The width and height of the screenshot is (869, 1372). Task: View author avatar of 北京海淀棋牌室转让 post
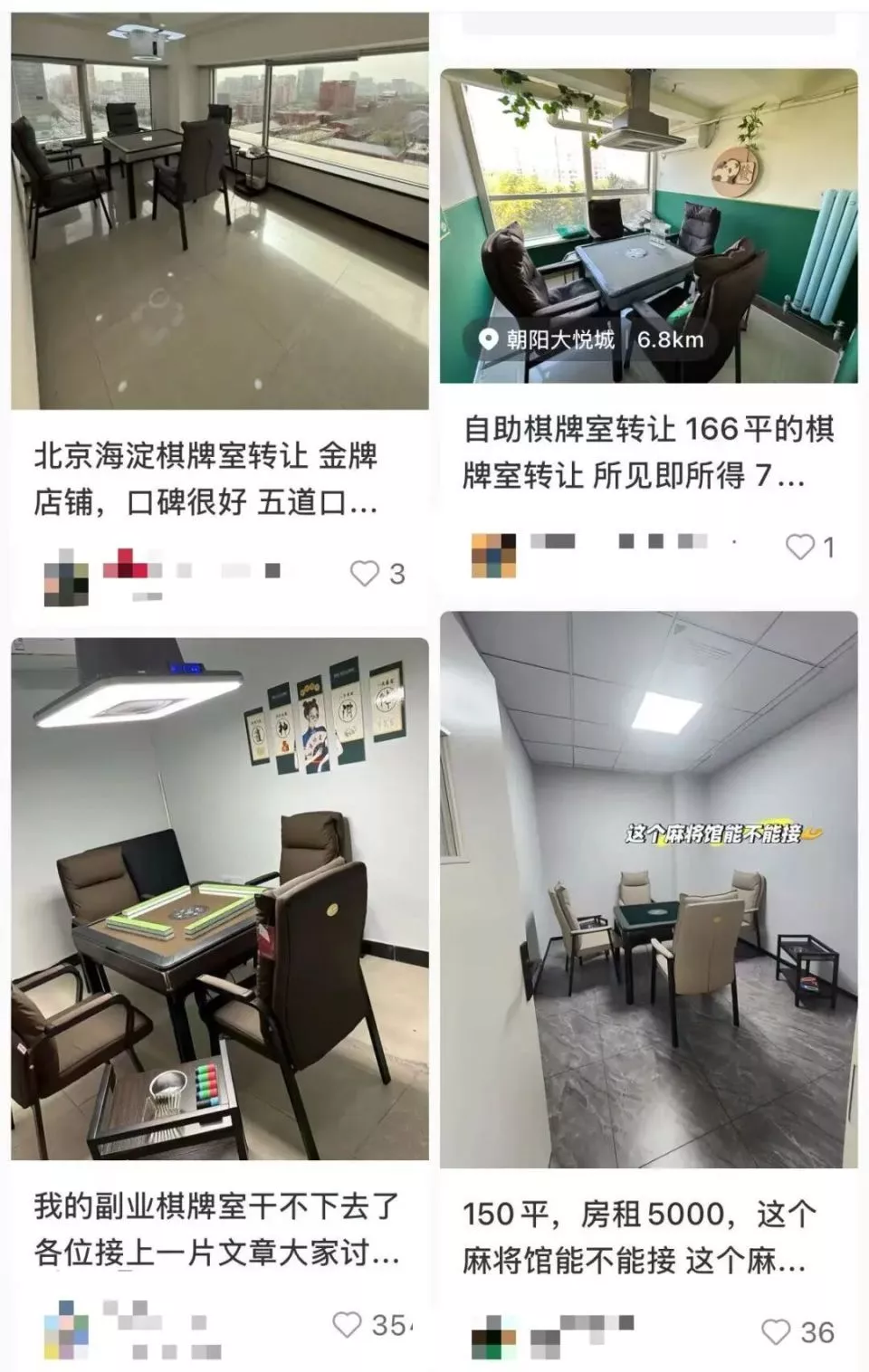point(66,576)
